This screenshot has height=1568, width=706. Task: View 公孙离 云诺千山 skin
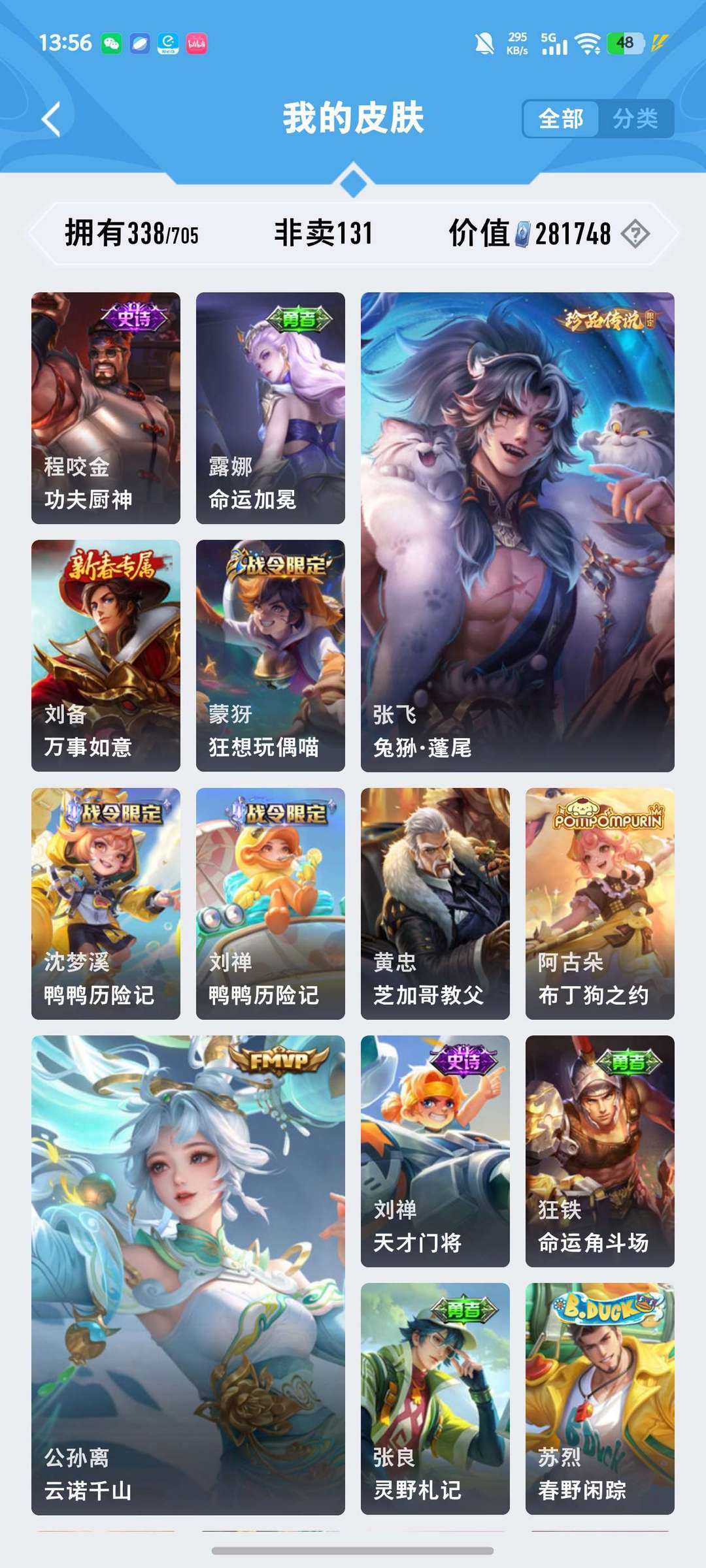(188, 1275)
